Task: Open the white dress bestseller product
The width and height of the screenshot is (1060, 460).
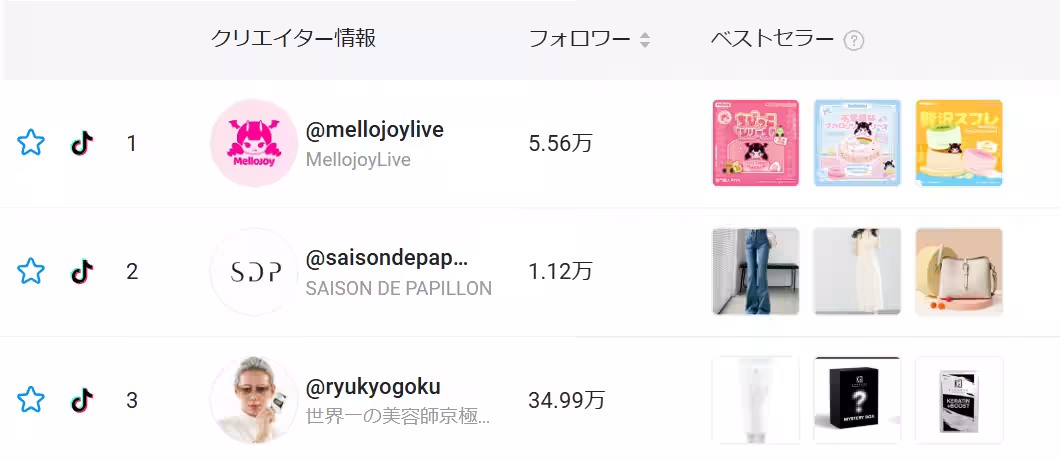Action: pos(857,271)
